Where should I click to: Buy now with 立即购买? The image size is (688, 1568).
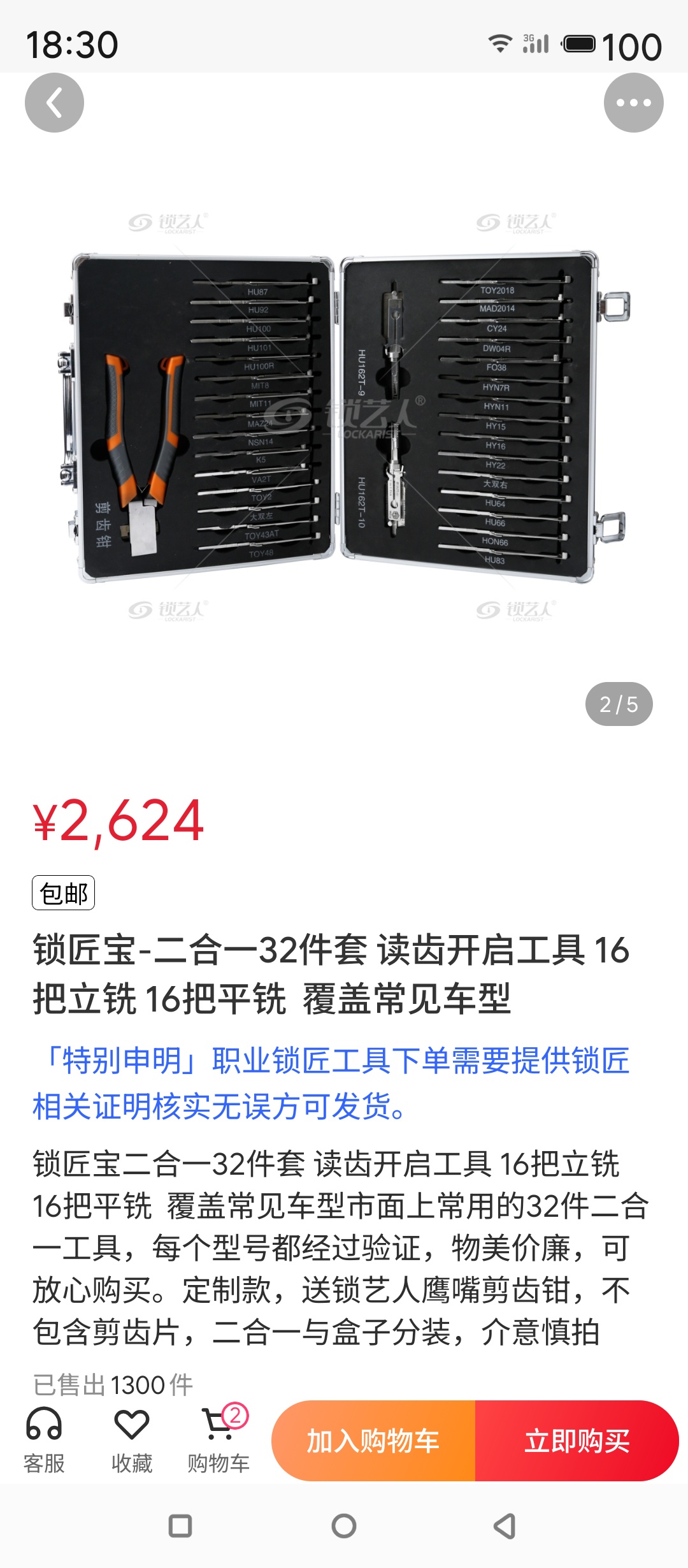pos(577,1441)
